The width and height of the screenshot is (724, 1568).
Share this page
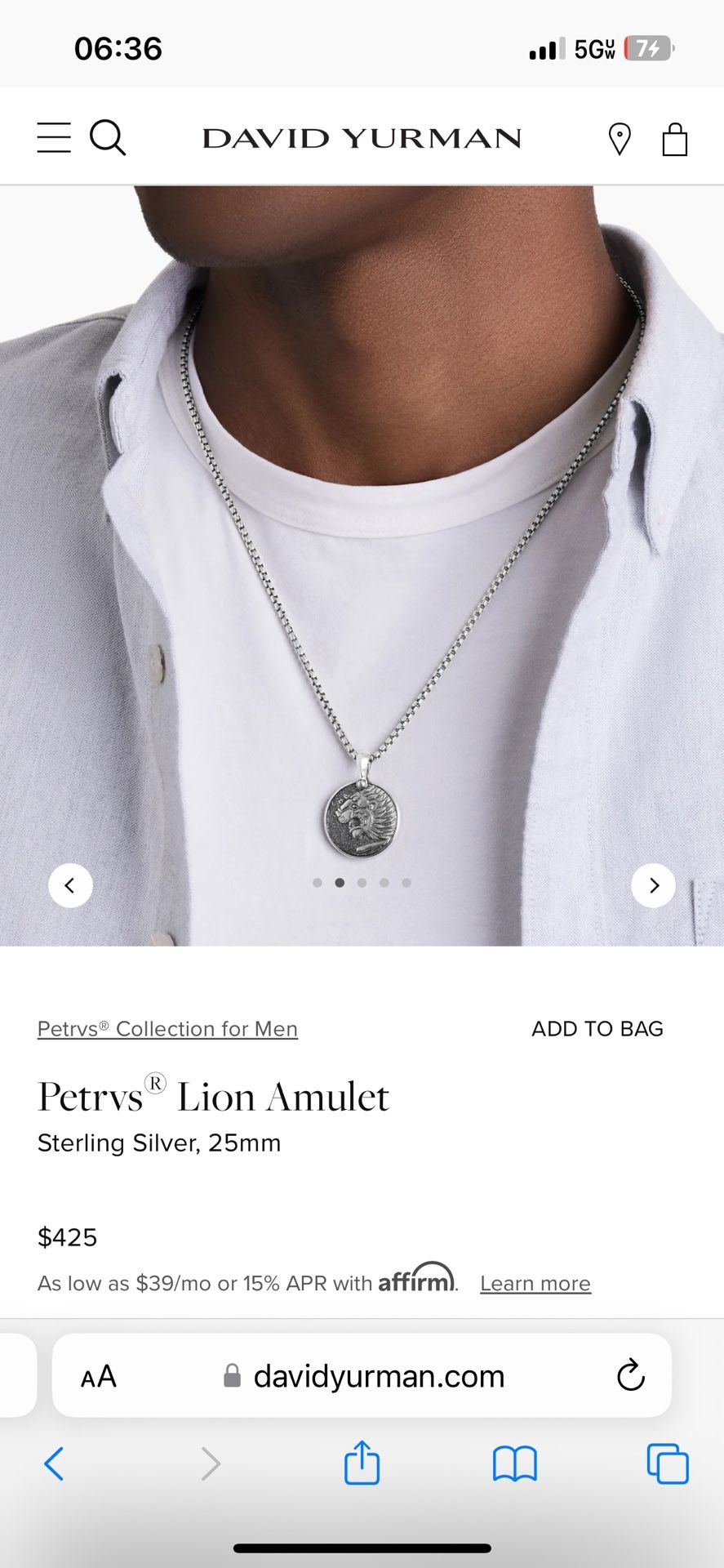[x=362, y=1463]
